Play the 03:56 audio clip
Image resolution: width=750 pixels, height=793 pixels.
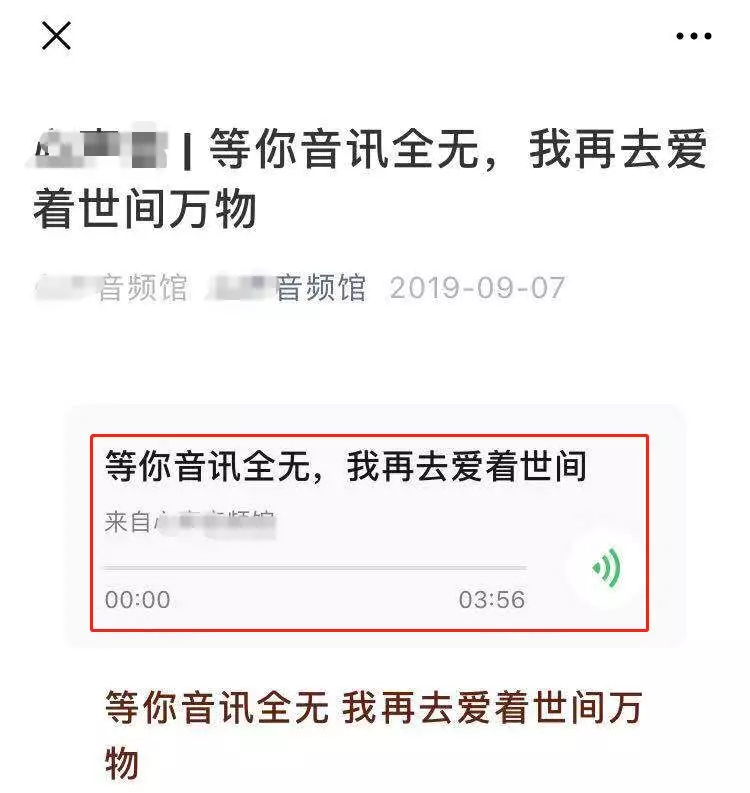[606, 569]
